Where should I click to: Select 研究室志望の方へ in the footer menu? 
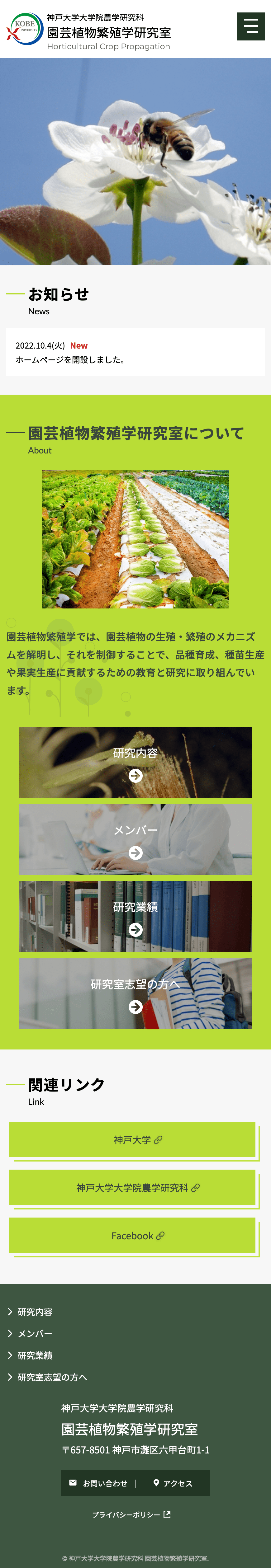tap(52, 1378)
